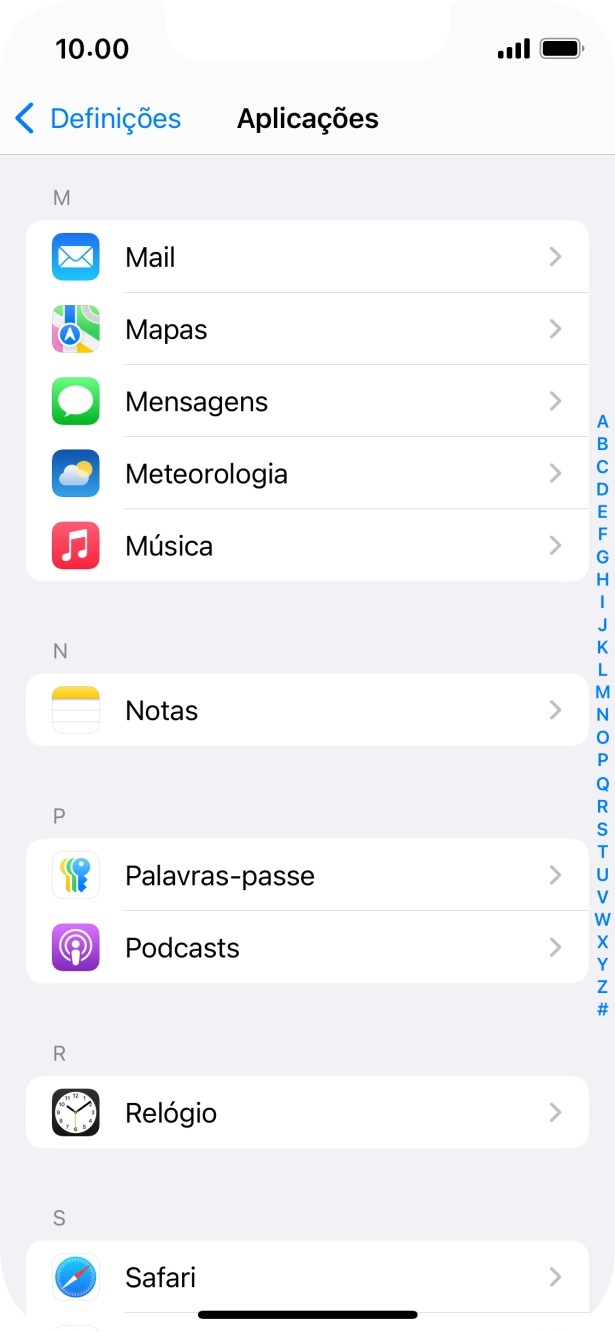Viewport: 615px width, 1332px height.
Task: Open Notas app settings
Action: pos(306,711)
